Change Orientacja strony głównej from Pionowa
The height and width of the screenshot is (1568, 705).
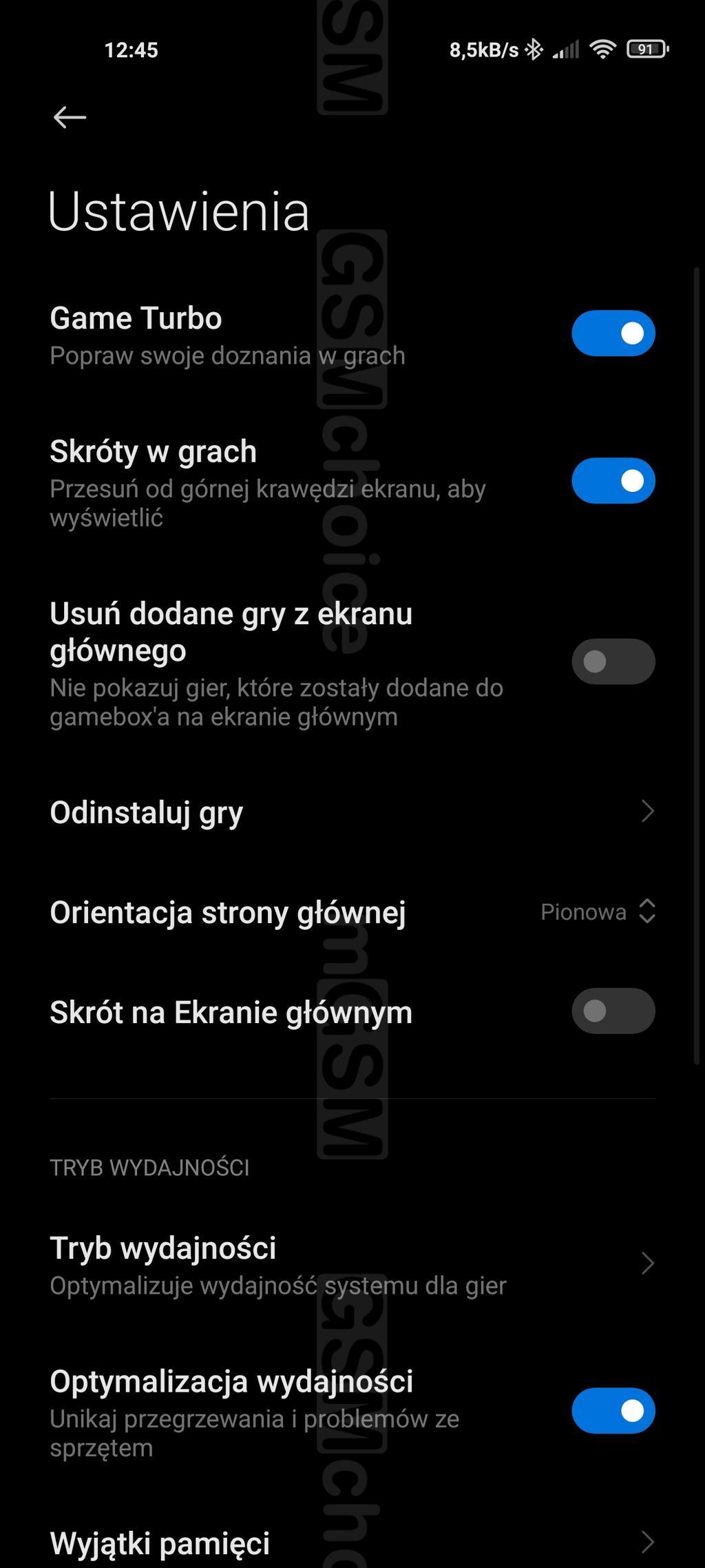click(598, 912)
